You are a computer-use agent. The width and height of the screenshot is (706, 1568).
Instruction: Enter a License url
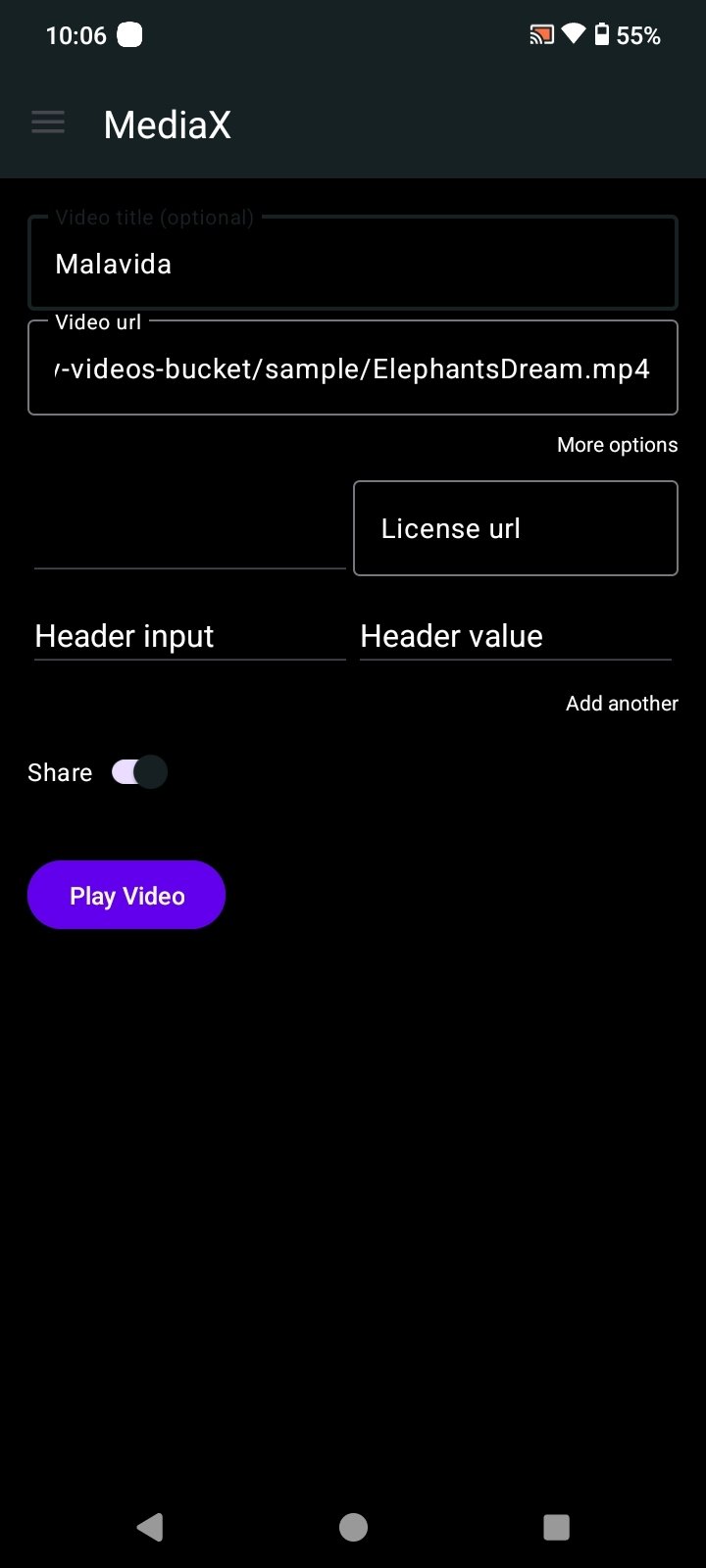coord(516,528)
